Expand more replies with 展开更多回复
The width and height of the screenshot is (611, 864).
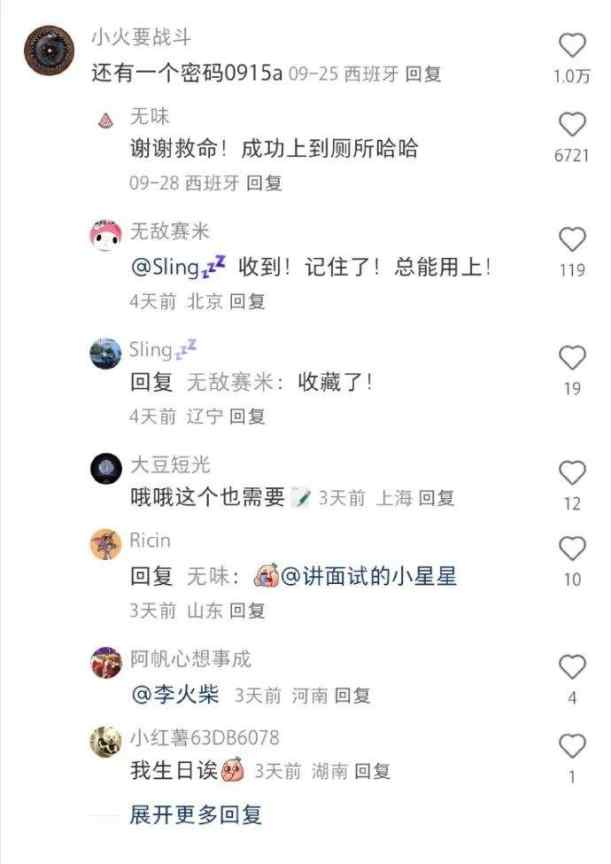(196, 815)
